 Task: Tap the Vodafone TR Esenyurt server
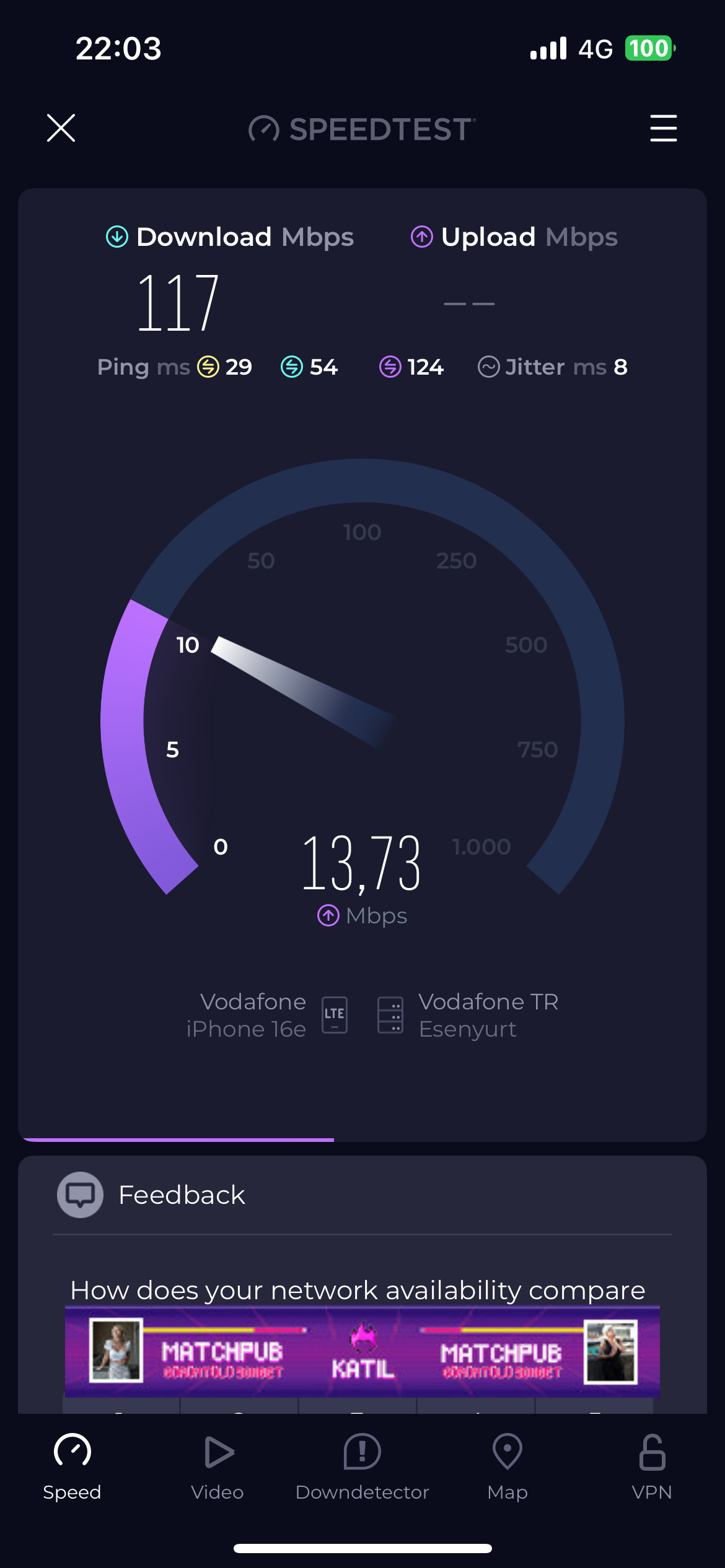[468, 1015]
